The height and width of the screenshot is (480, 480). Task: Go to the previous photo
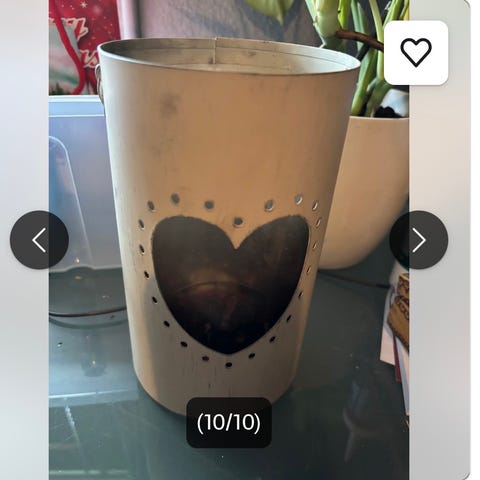(x=39, y=240)
